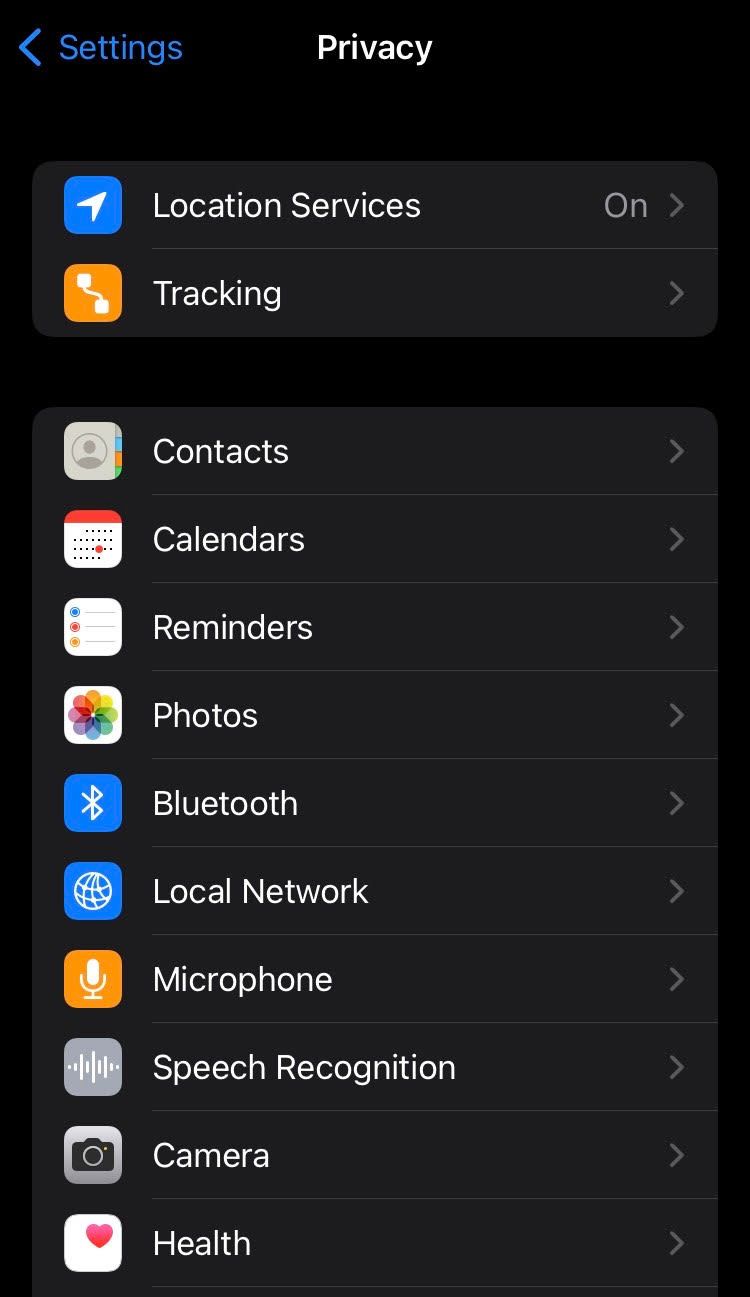This screenshot has width=750, height=1297.
Task: Select the Bluetooth icon
Action: tap(92, 803)
